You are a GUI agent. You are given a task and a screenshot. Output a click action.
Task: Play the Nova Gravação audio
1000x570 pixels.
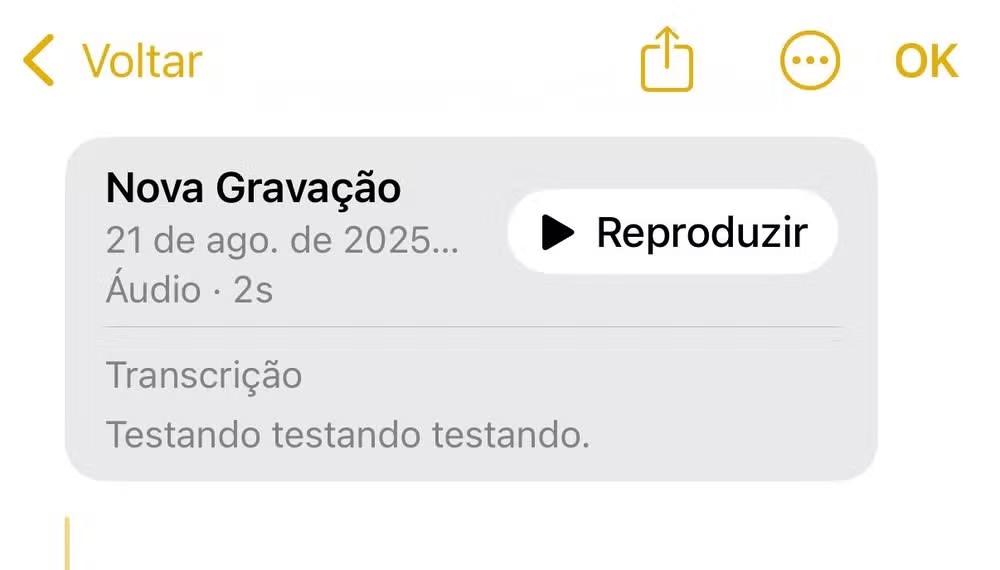[x=673, y=232]
